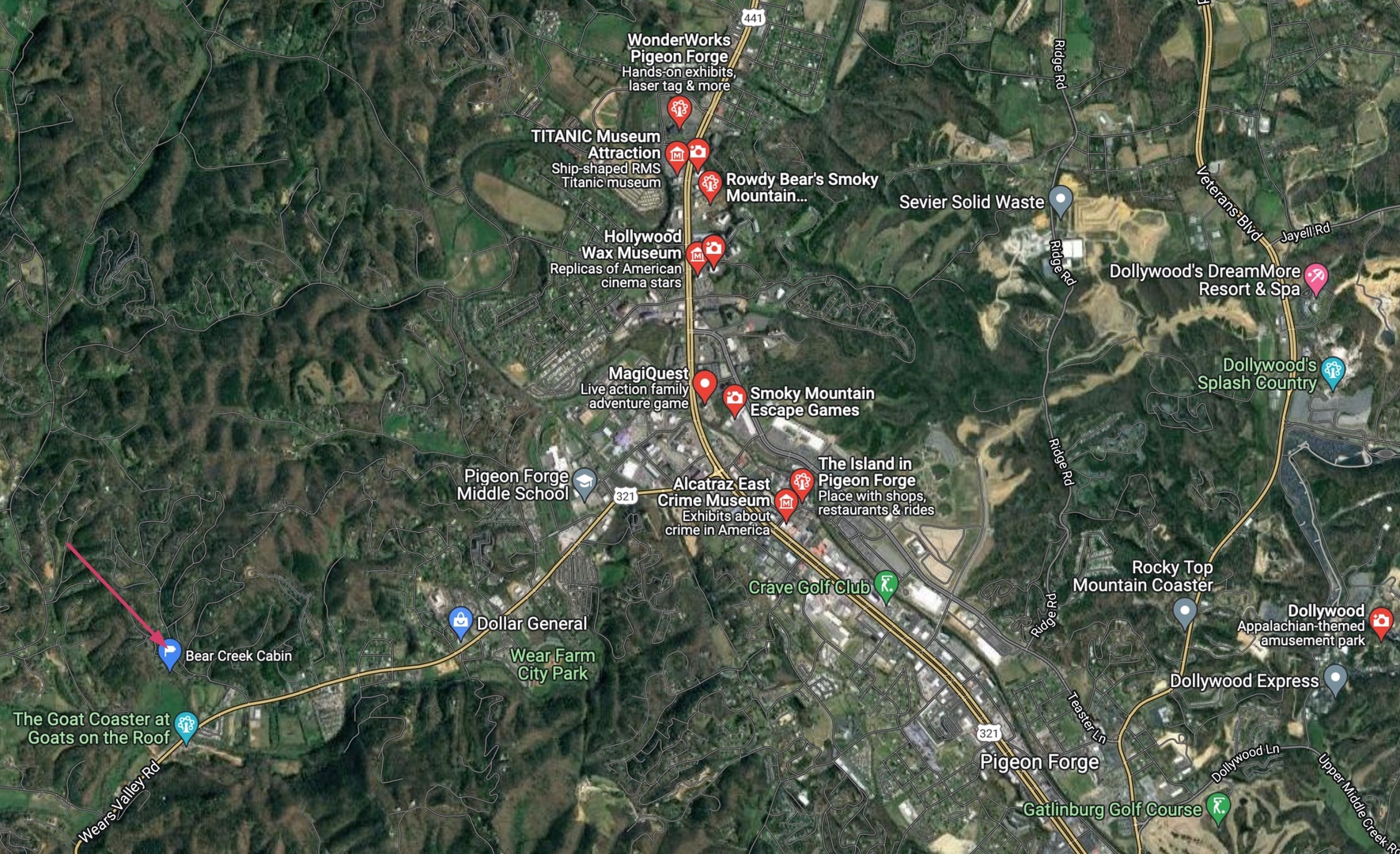Select the WonderWorks Pigeon Forge marker
The width and height of the screenshot is (1400, 854).
pos(679,111)
